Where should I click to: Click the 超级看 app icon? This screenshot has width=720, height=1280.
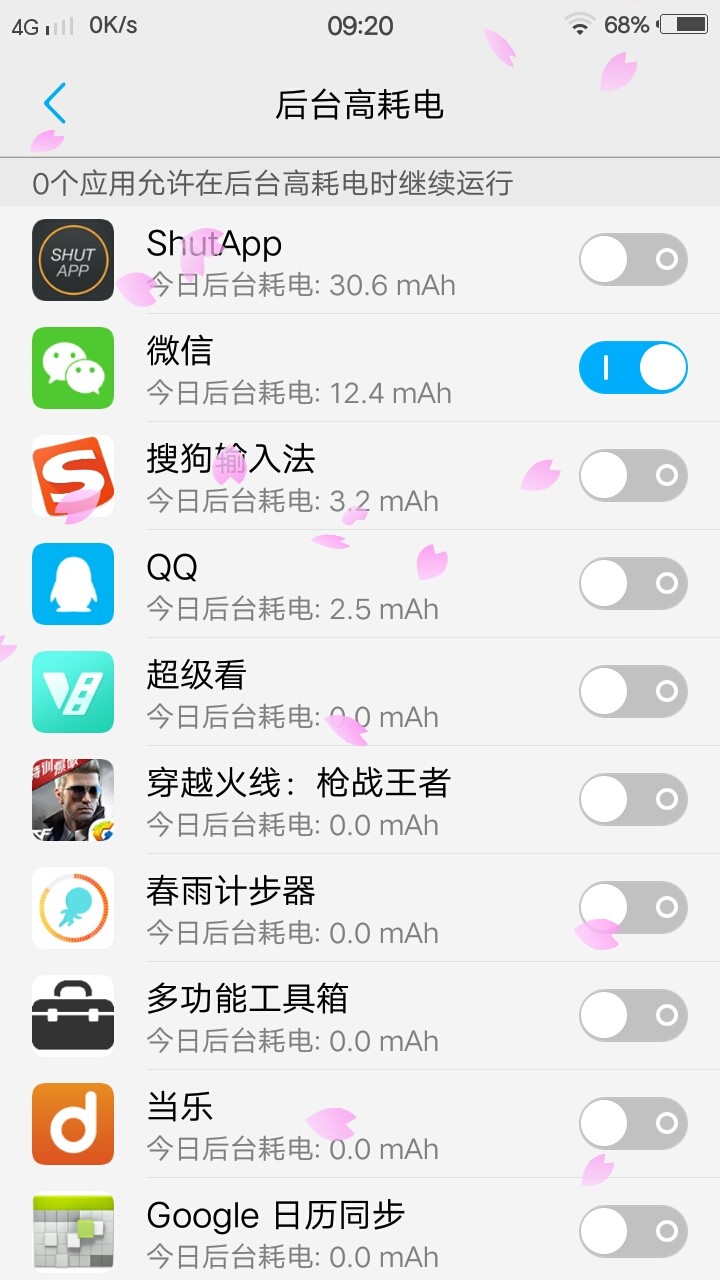(x=72, y=691)
